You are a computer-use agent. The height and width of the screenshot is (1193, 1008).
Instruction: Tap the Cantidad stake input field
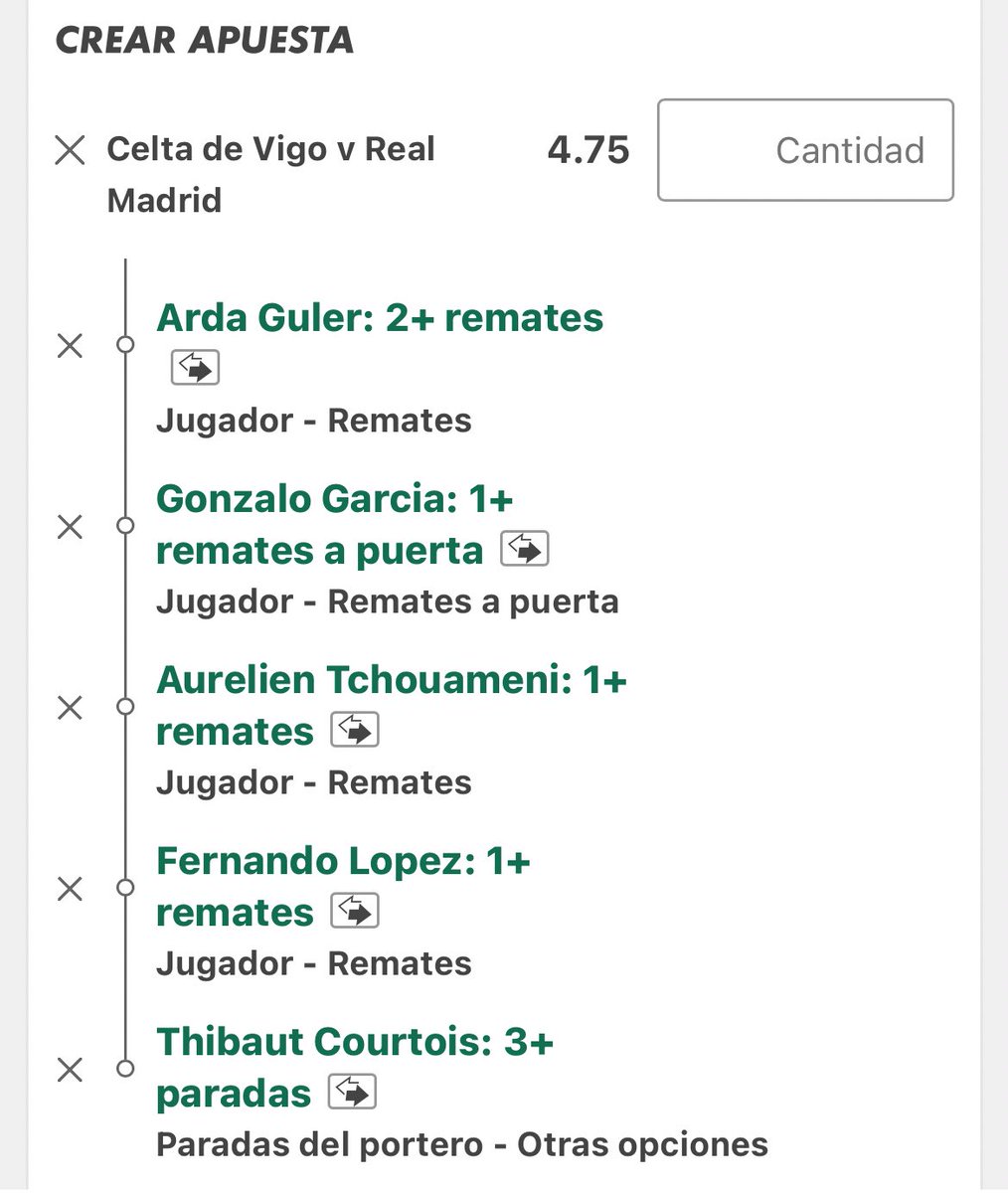coord(805,150)
